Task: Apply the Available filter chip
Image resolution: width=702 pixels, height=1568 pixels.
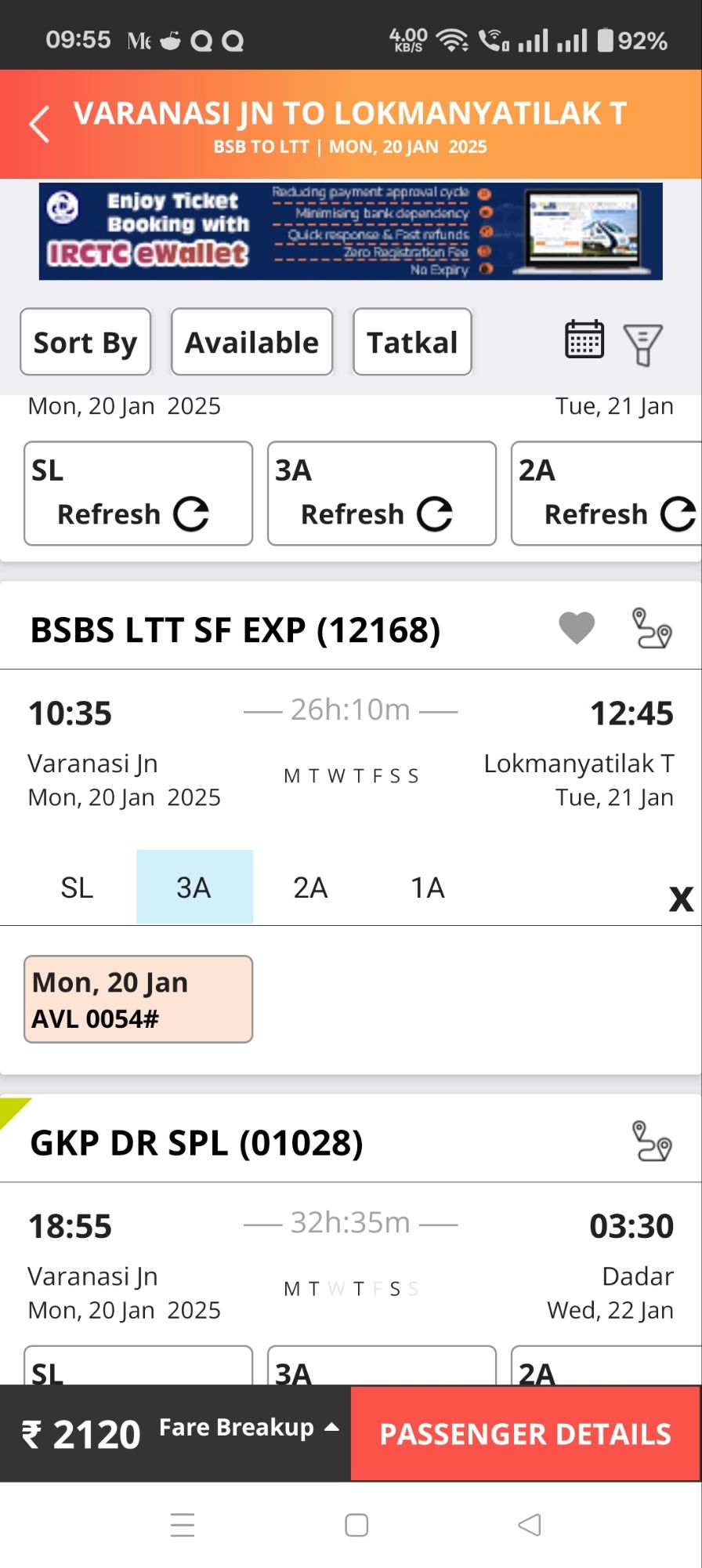Action: coord(252,342)
